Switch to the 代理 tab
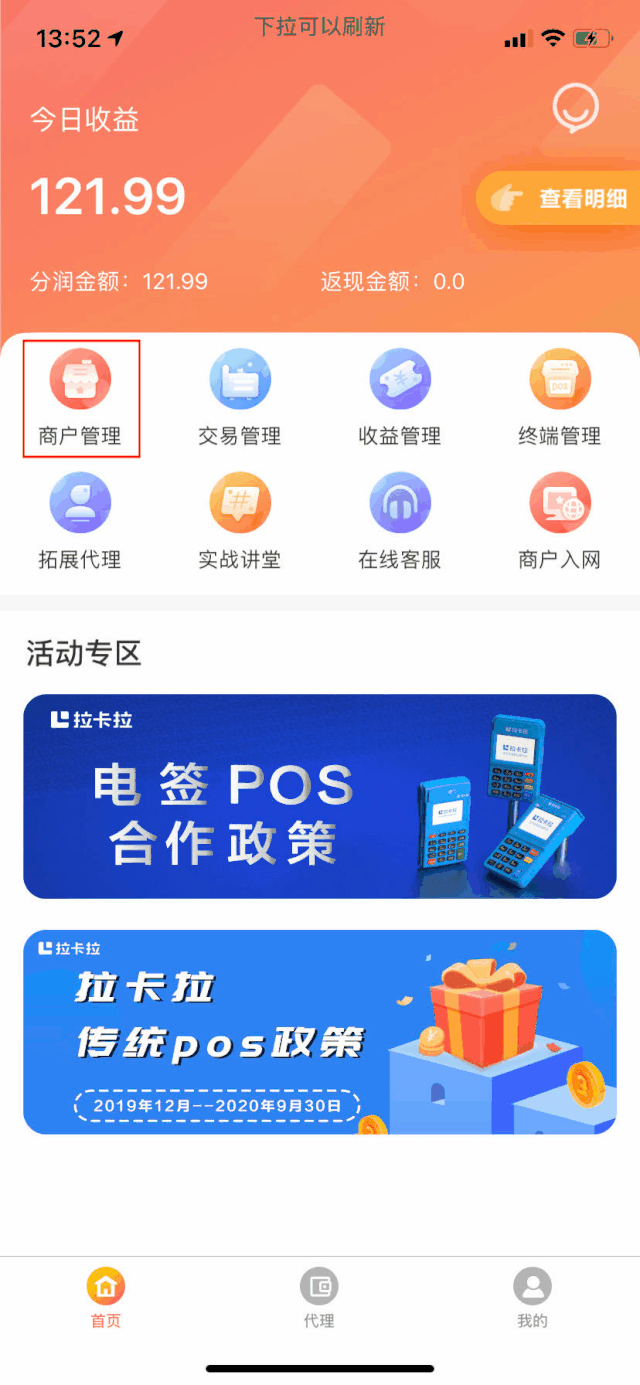640x1385 pixels. (319, 1300)
